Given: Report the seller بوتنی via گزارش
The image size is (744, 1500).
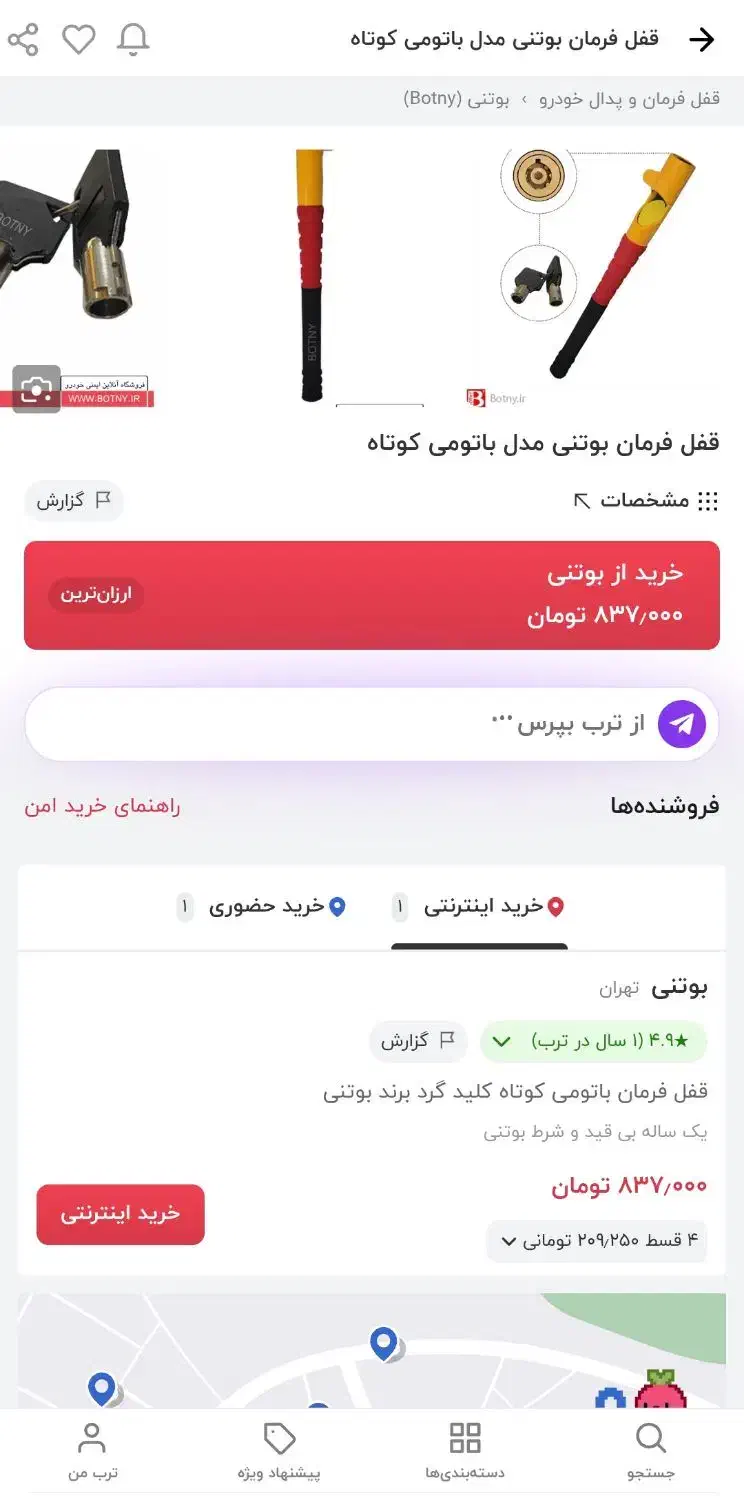Looking at the screenshot, I should click(418, 1041).
